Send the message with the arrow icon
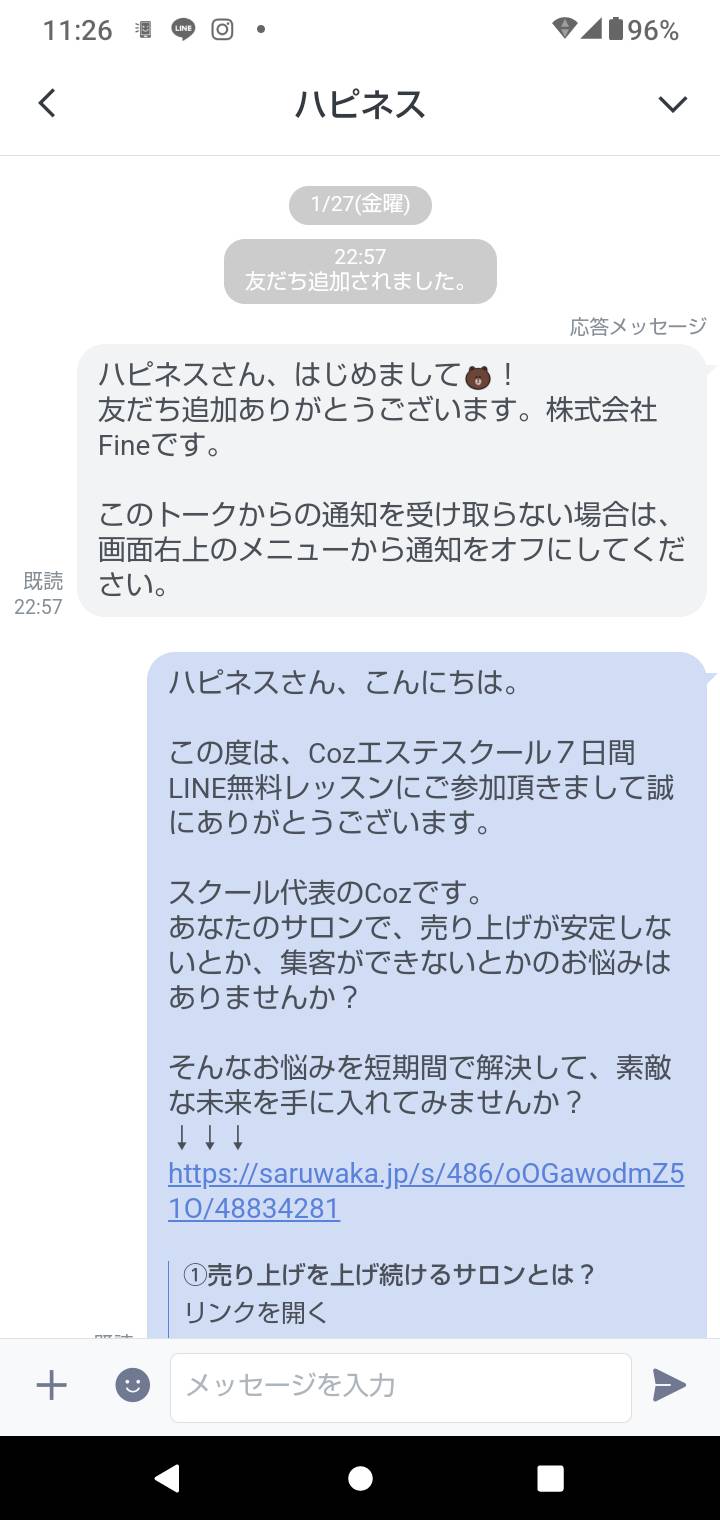Screen dimensions: 720x1520 [669, 1385]
